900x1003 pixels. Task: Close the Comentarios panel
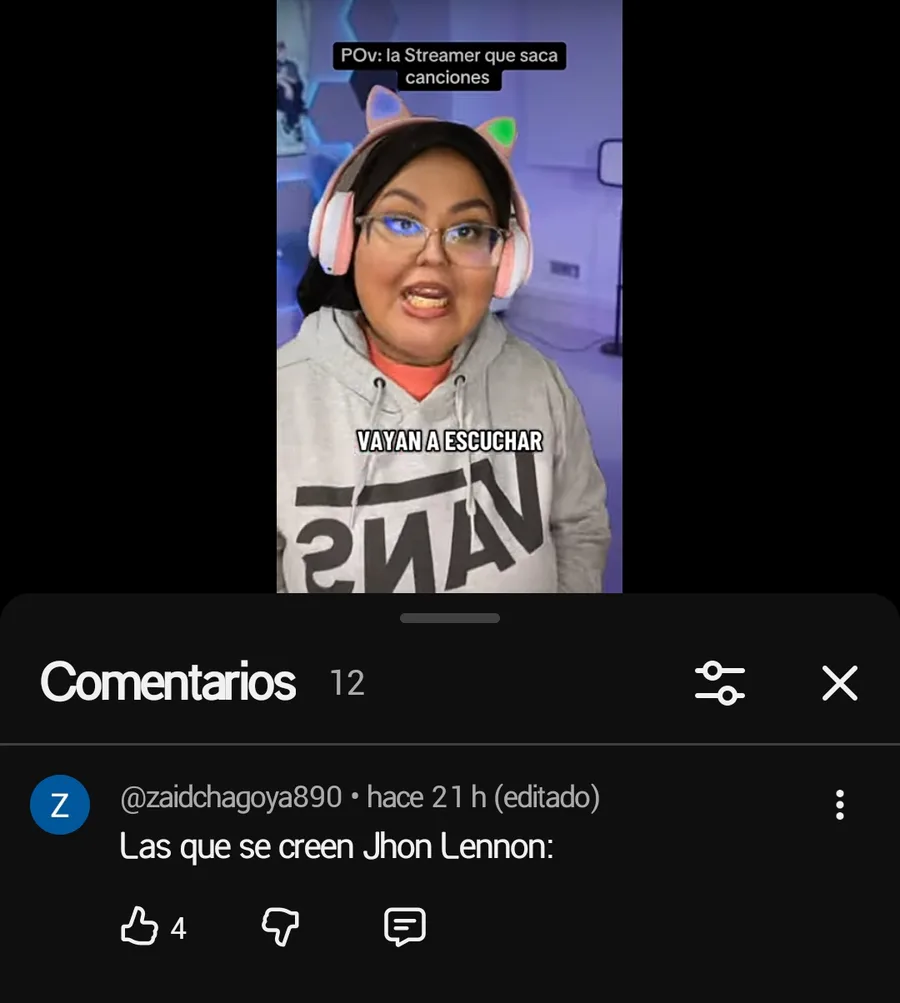[839, 684]
